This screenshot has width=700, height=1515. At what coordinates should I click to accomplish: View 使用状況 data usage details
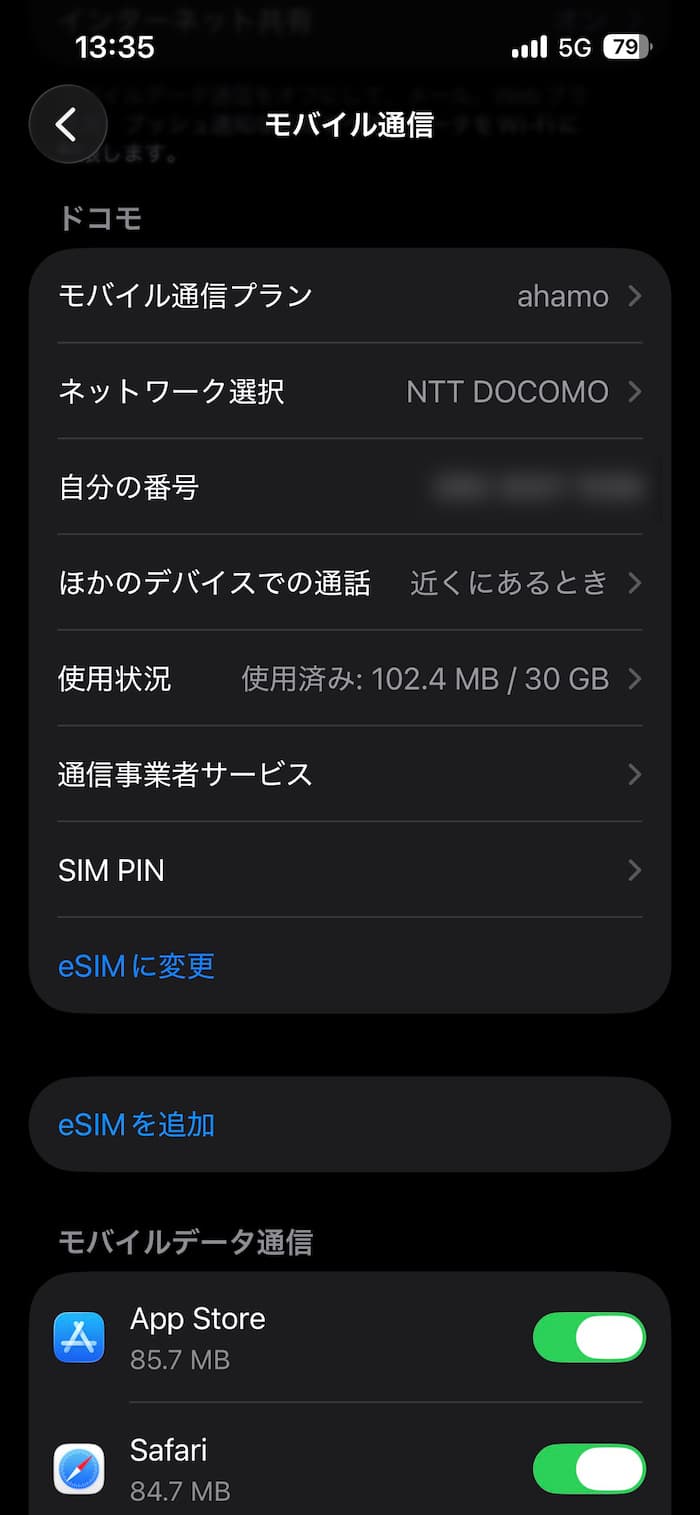[350, 679]
